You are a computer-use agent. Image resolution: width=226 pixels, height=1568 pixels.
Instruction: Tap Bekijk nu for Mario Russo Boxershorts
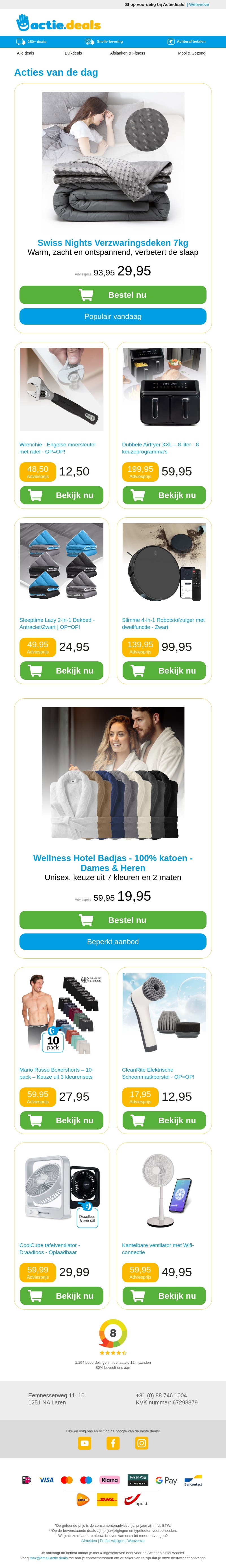pyautogui.click(x=62, y=1120)
